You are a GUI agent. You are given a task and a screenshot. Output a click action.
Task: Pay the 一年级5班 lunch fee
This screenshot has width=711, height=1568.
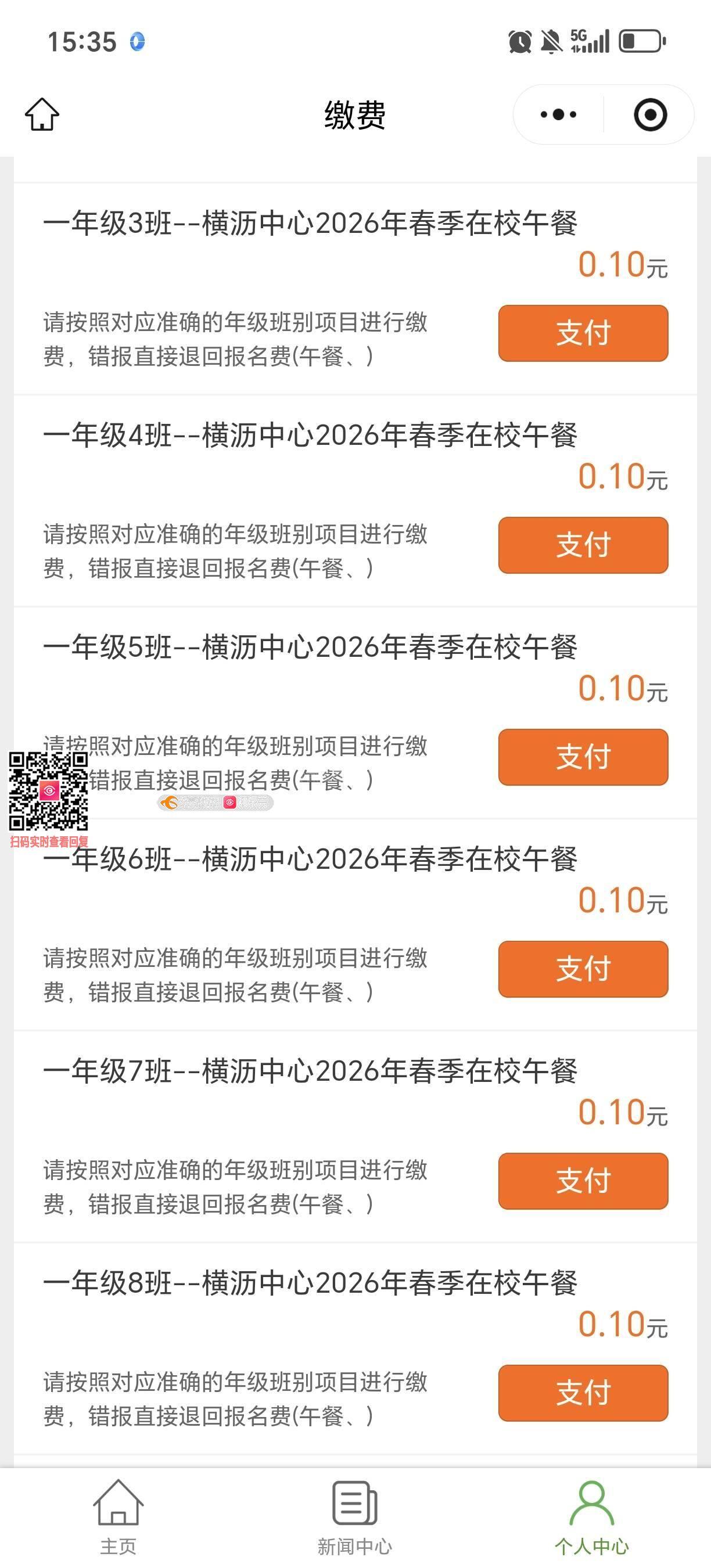(583, 757)
